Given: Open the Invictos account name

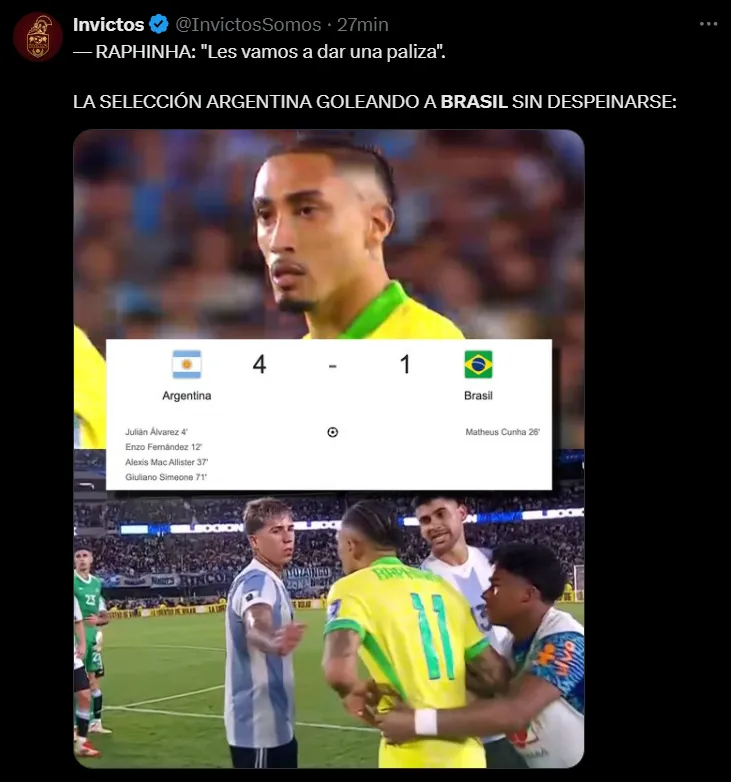Looking at the screenshot, I should (108, 24).
